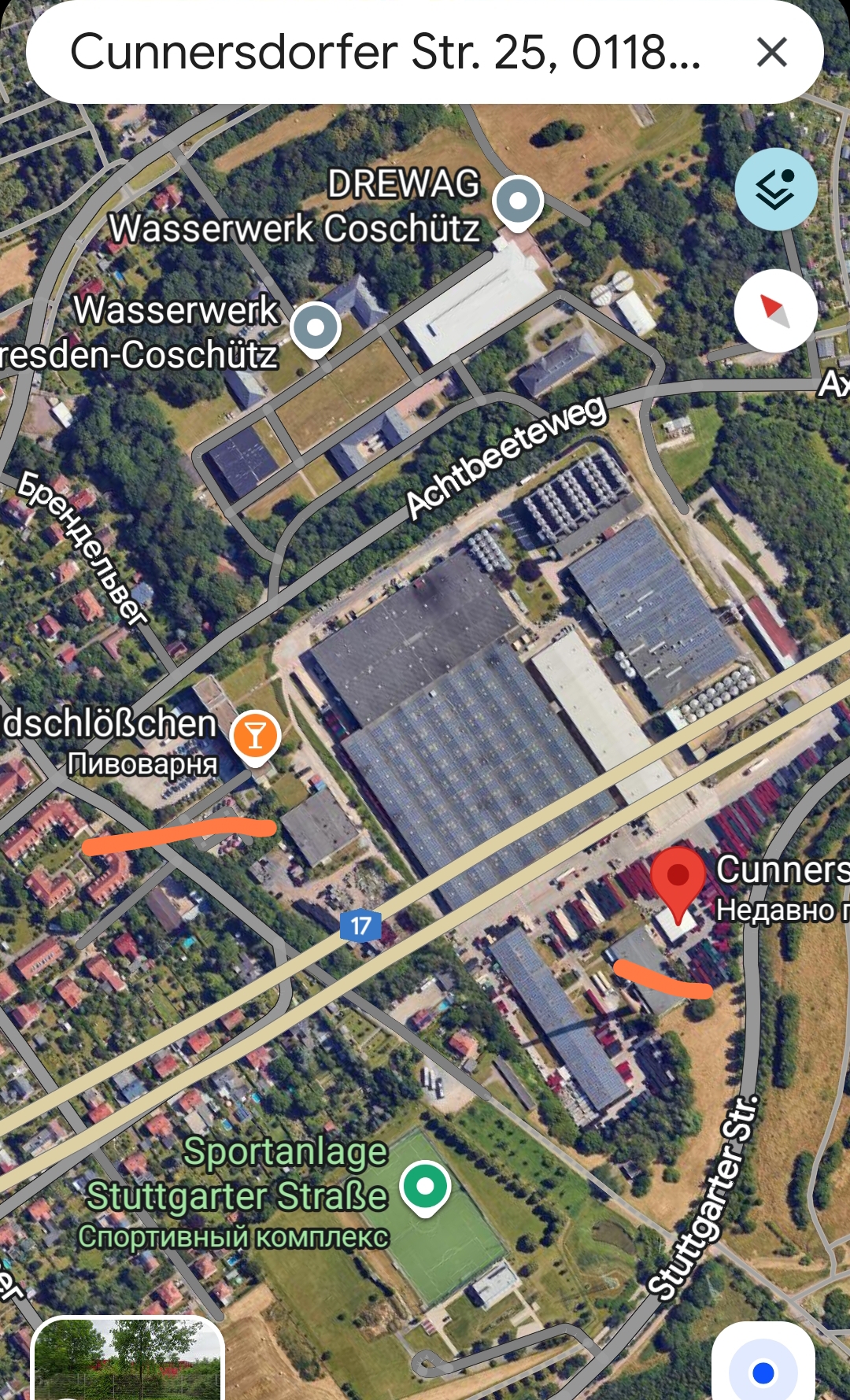Select the Wasserwerk Dresden-Coschütz place marker
The height and width of the screenshot is (1400, 850).
pos(316,330)
